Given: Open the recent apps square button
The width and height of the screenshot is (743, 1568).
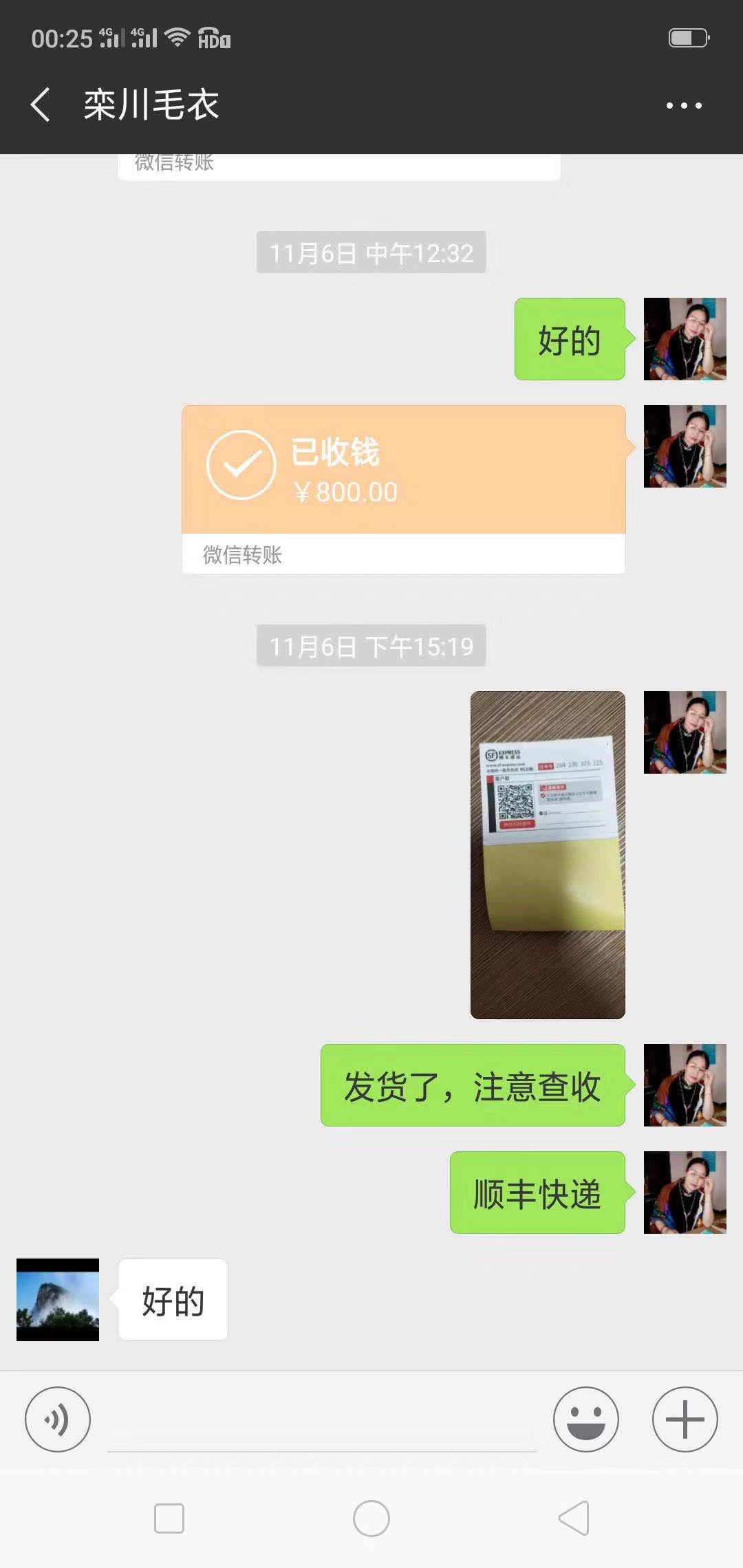Looking at the screenshot, I should tap(169, 1518).
